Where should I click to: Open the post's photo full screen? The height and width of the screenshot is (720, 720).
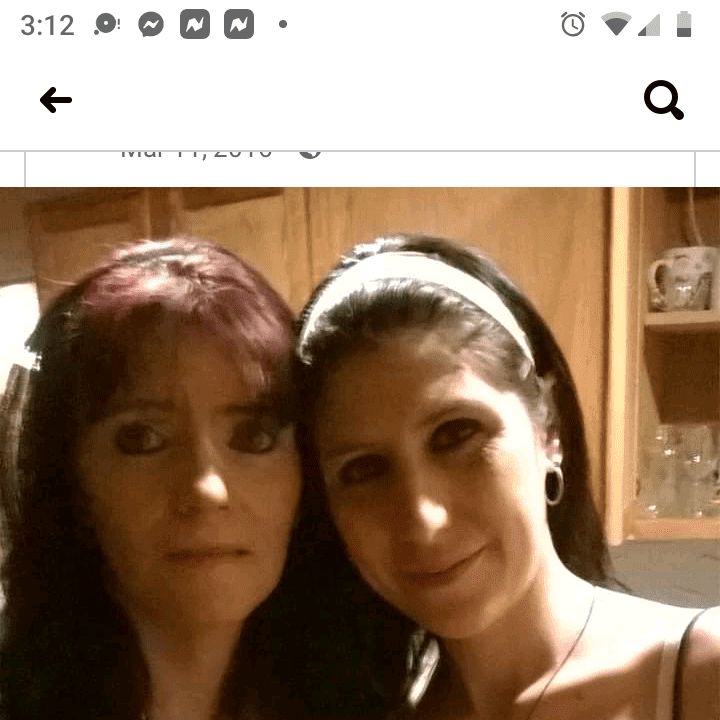[360, 450]
